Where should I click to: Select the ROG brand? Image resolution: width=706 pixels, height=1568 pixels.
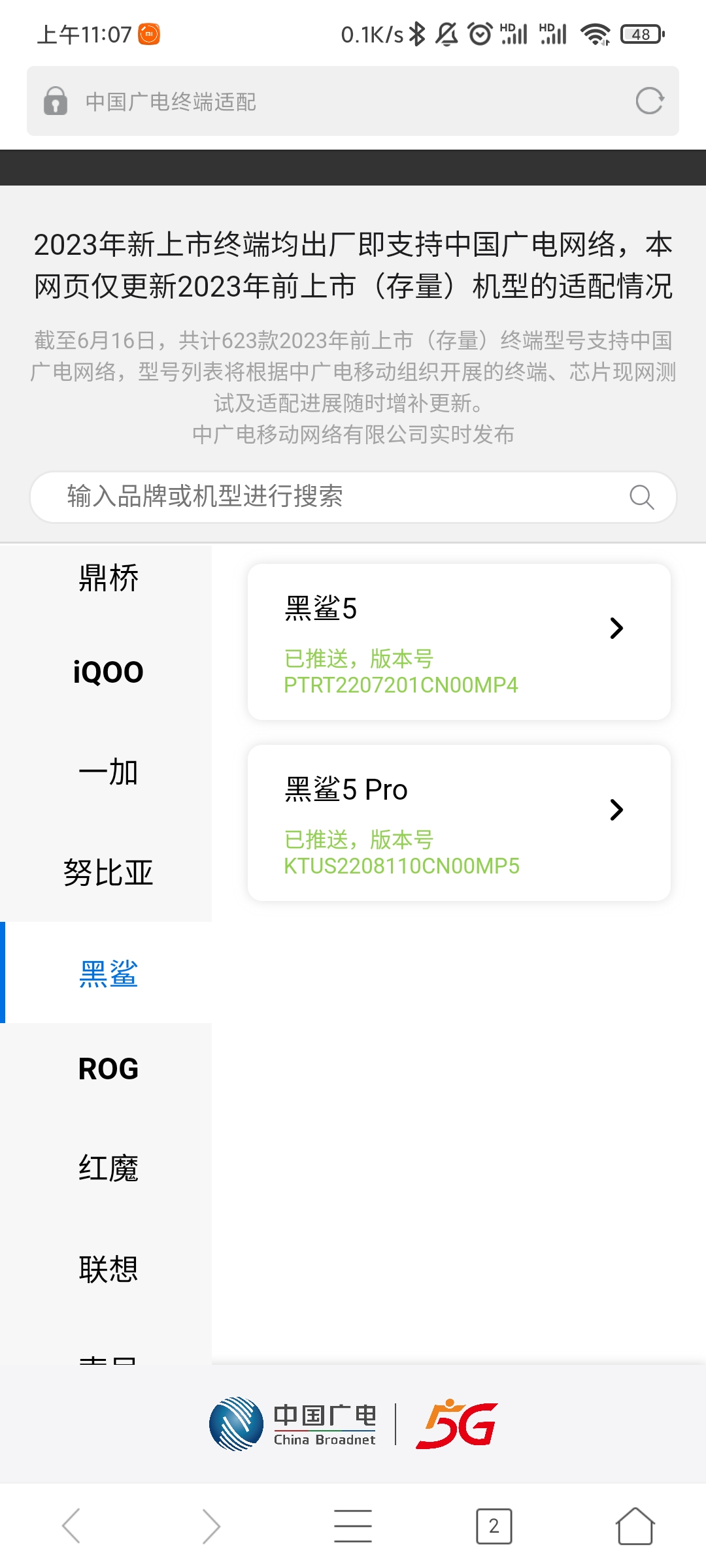[x=108, y=1070]
